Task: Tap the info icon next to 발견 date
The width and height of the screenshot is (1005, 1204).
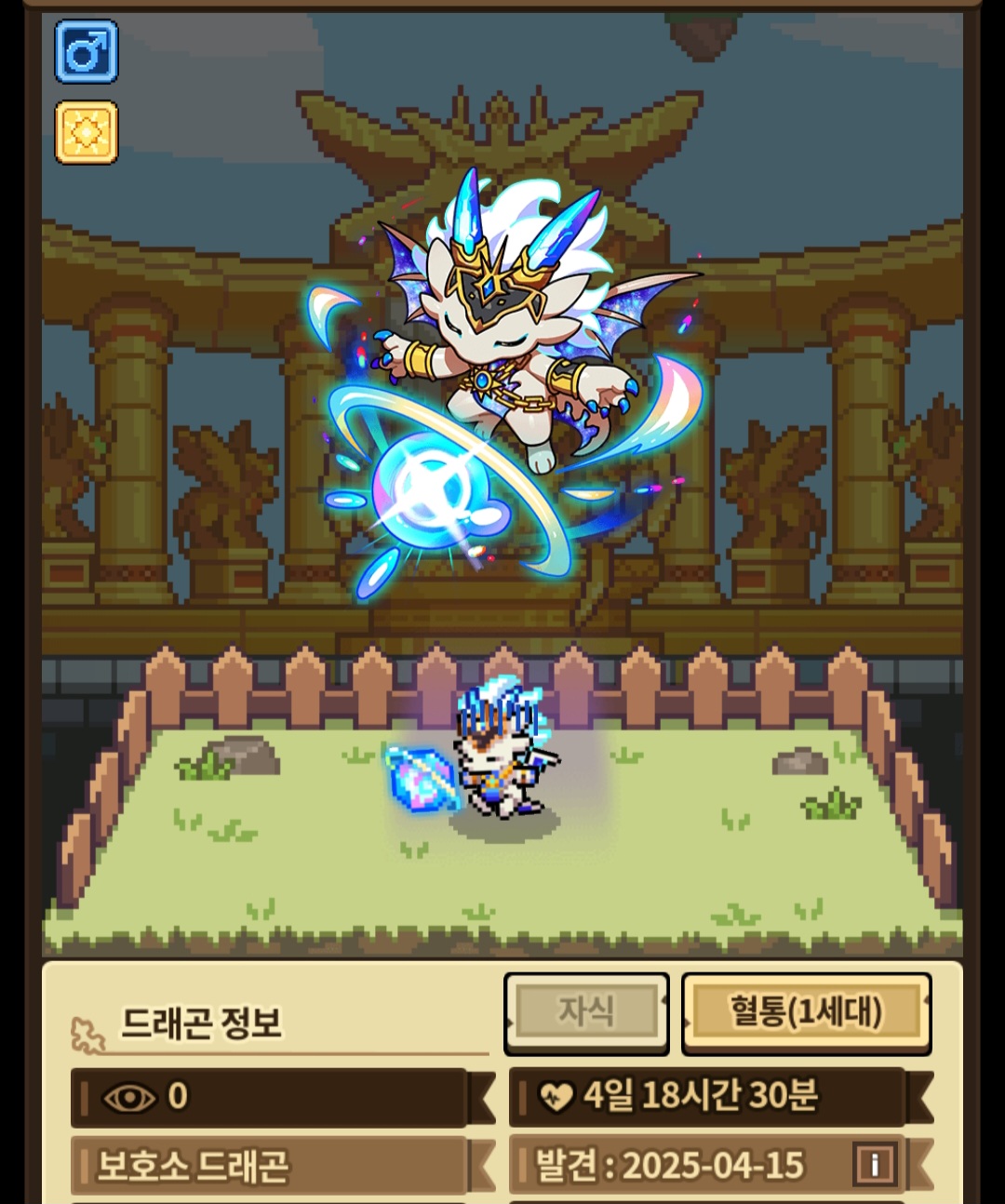Action: click(875, 1164)
